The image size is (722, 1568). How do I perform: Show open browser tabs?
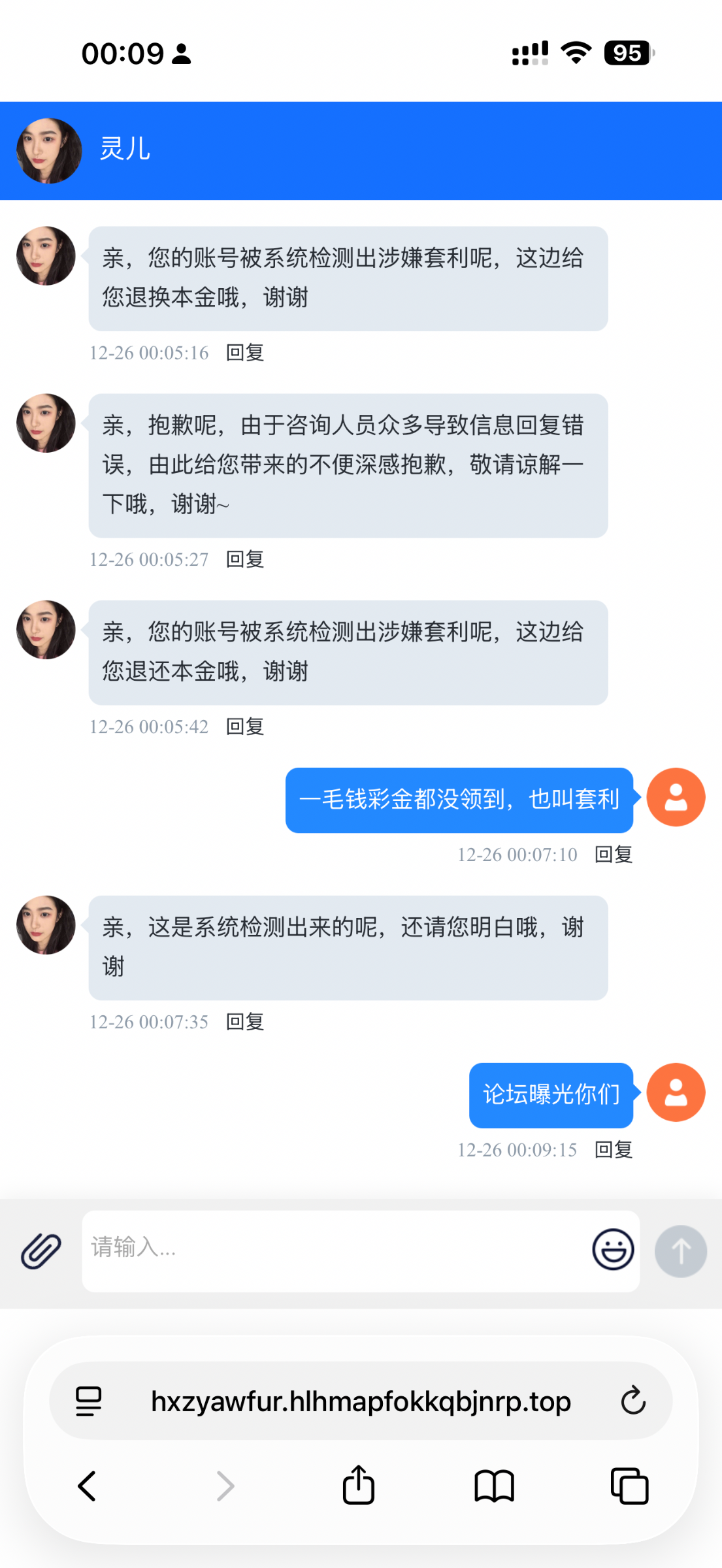629,1486
